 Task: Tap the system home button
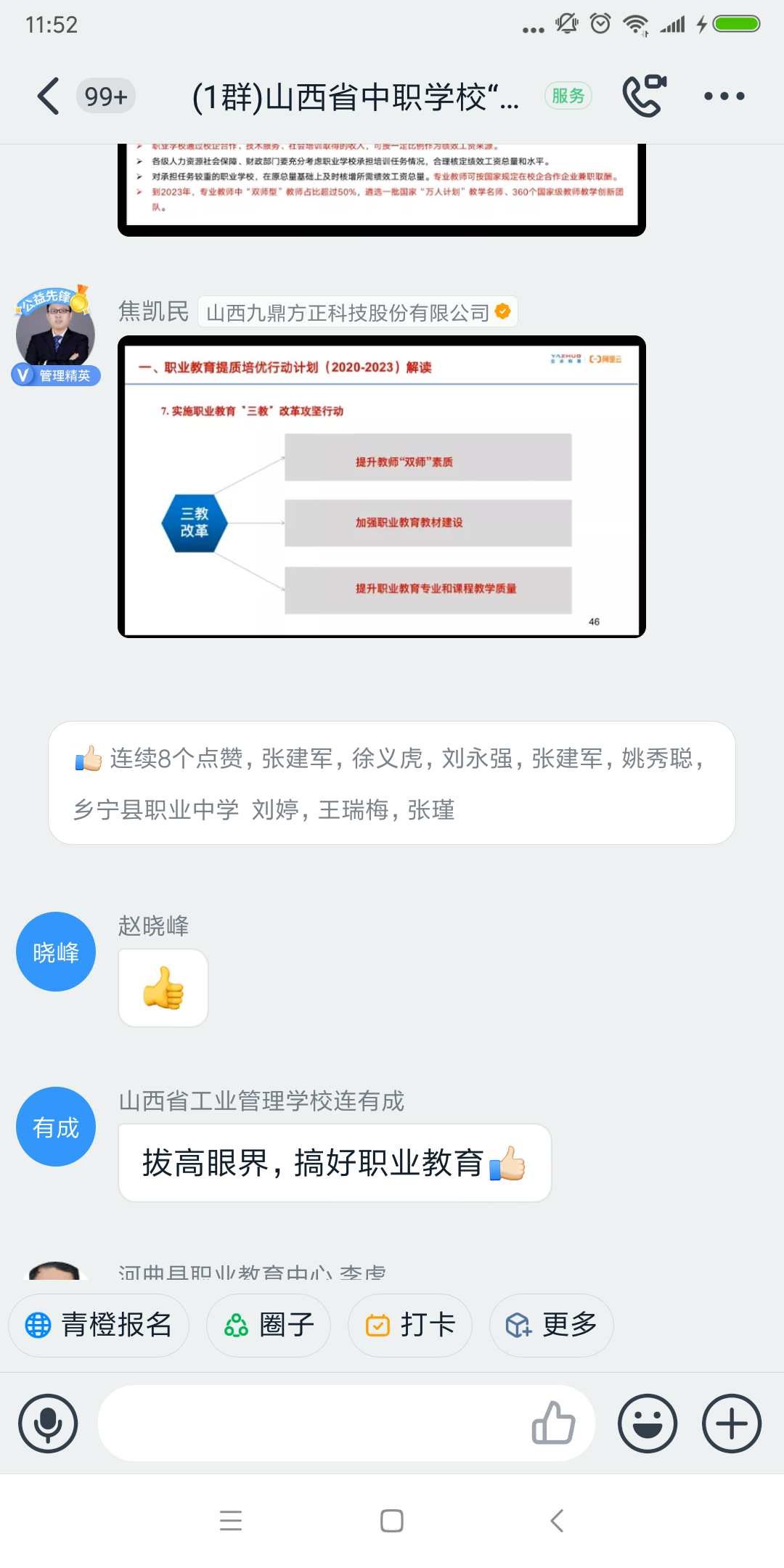click(x=392, y=1521)
